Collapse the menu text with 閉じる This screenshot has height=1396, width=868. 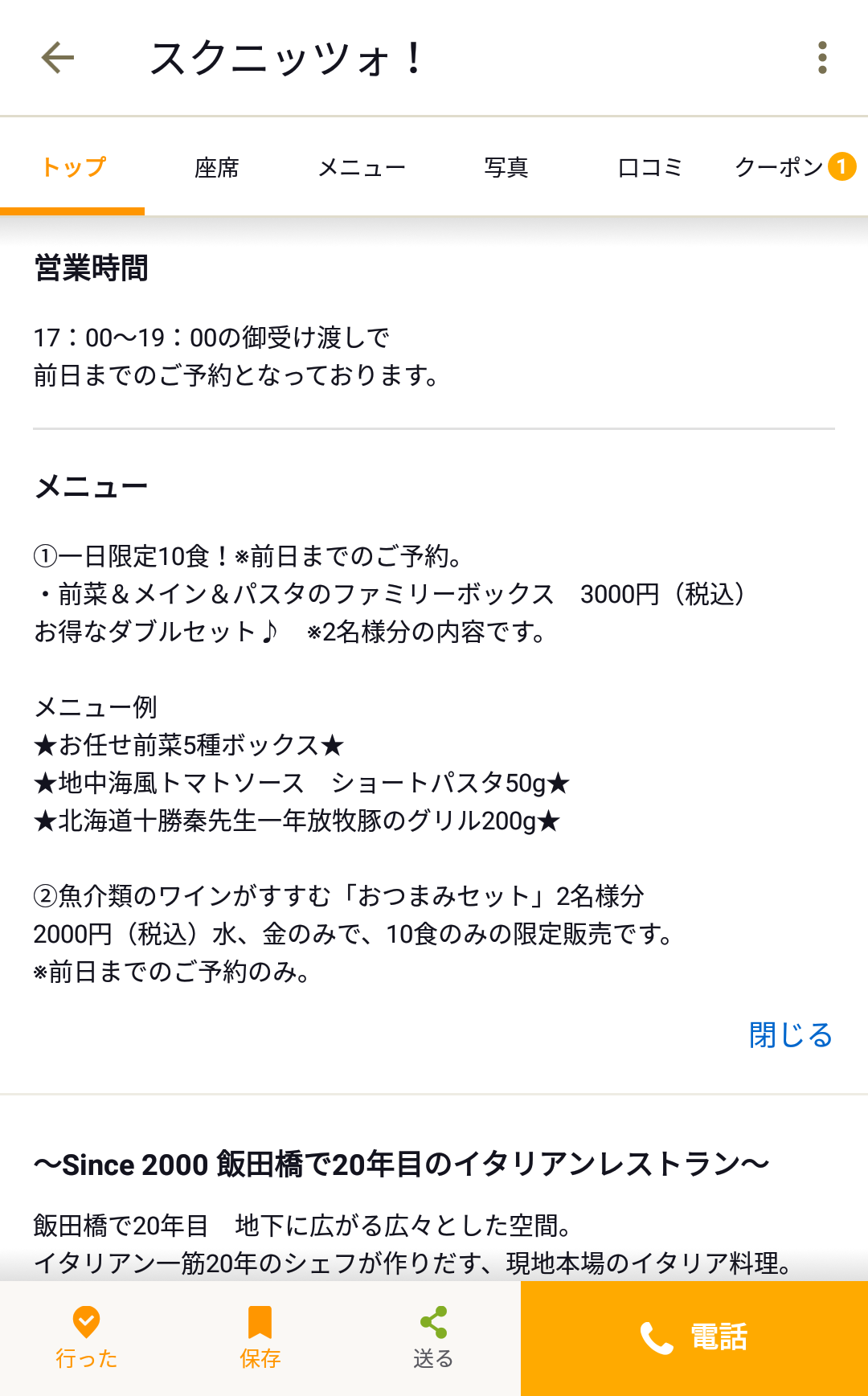tap(790, 1034)
